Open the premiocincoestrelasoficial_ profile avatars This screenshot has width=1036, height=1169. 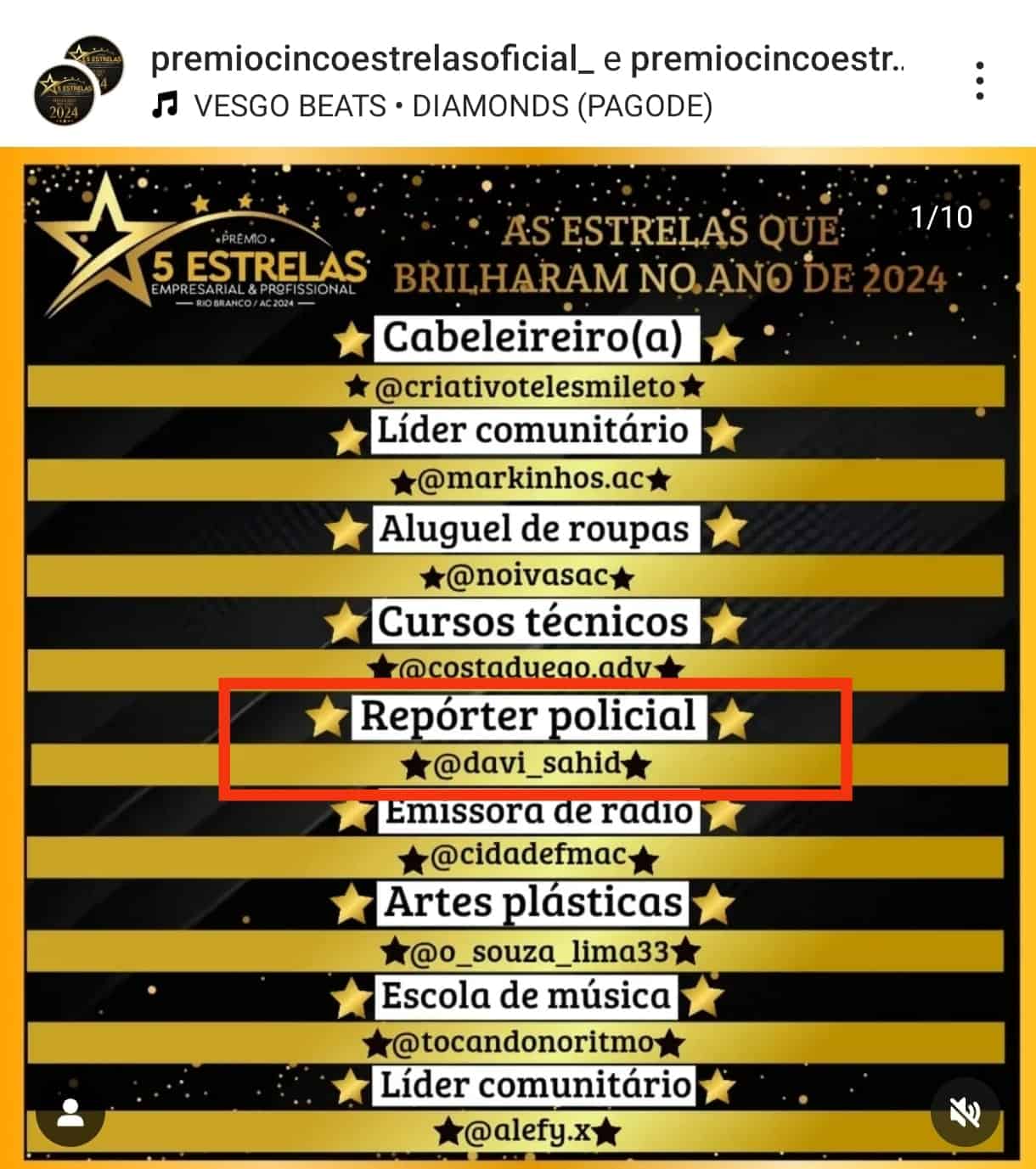[x=79, y=81]
